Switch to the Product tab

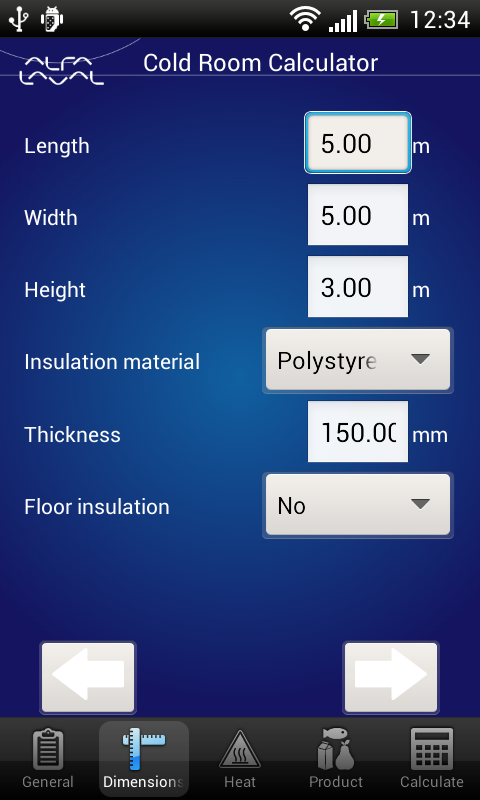click(336, 758)
